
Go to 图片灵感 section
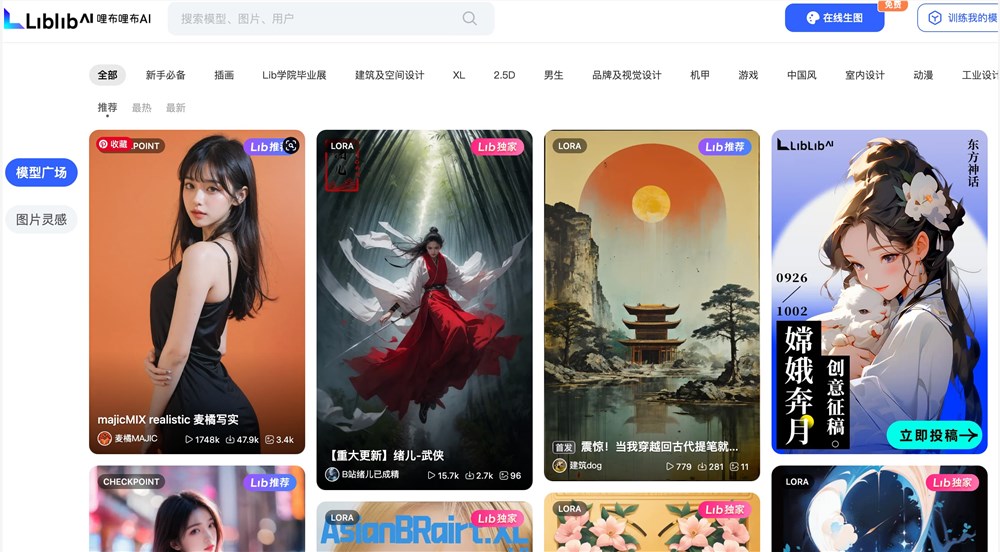pyautogui.click(x=41, y=219)
